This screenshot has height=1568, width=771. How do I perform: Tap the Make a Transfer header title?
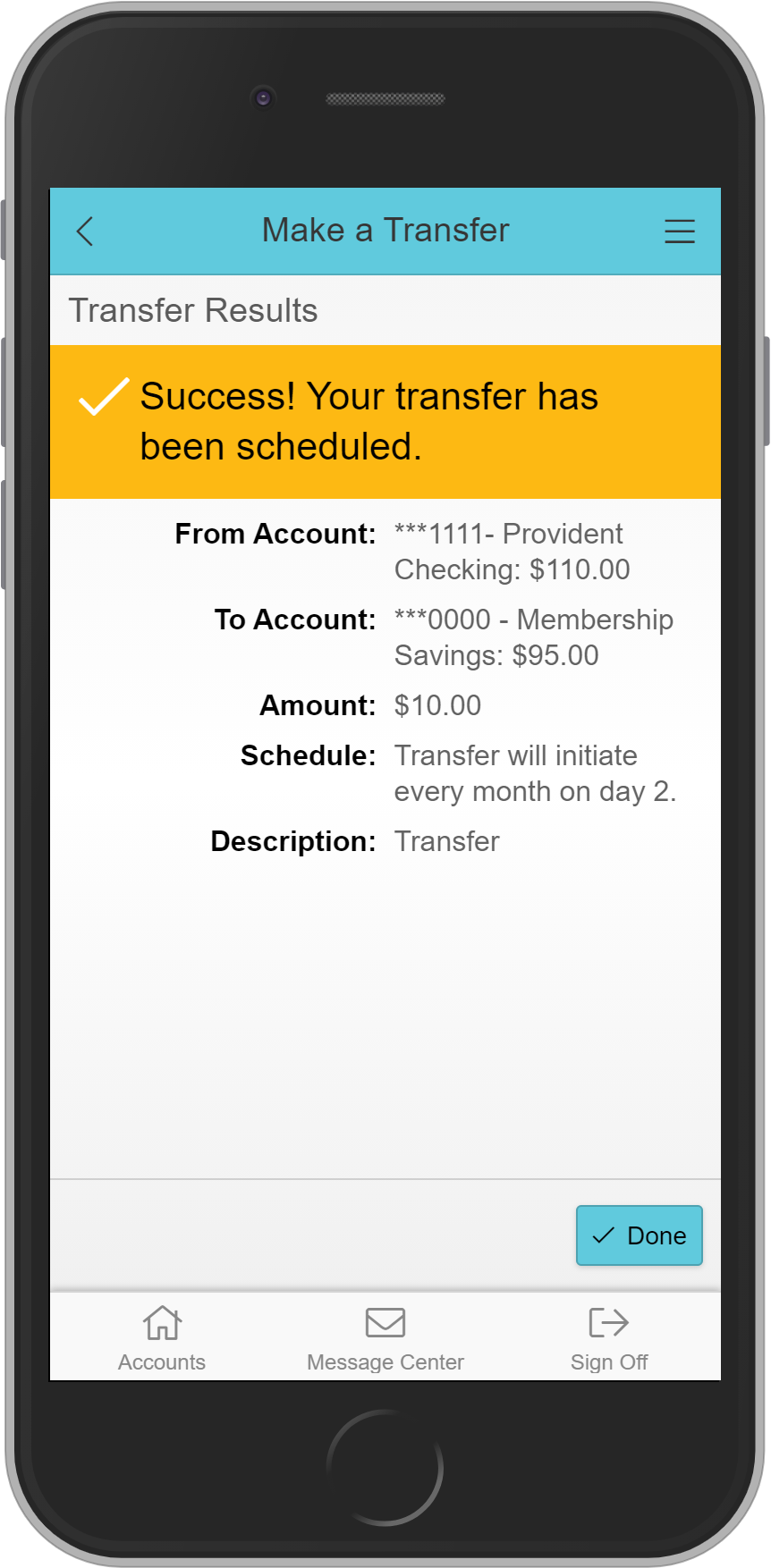pos(385,231)
